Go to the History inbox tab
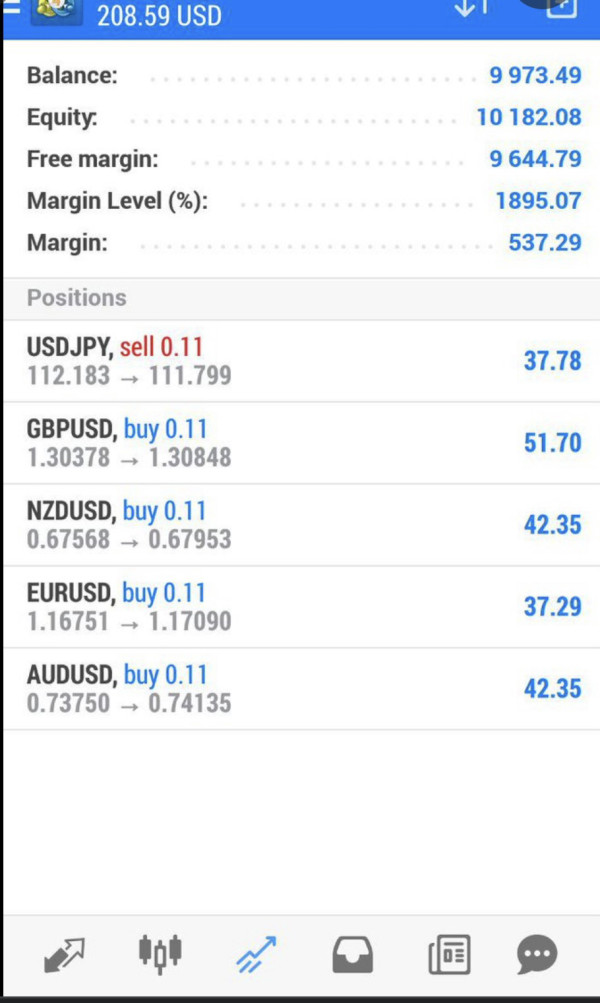This screenshot has height=1003, width=600. 353,955
